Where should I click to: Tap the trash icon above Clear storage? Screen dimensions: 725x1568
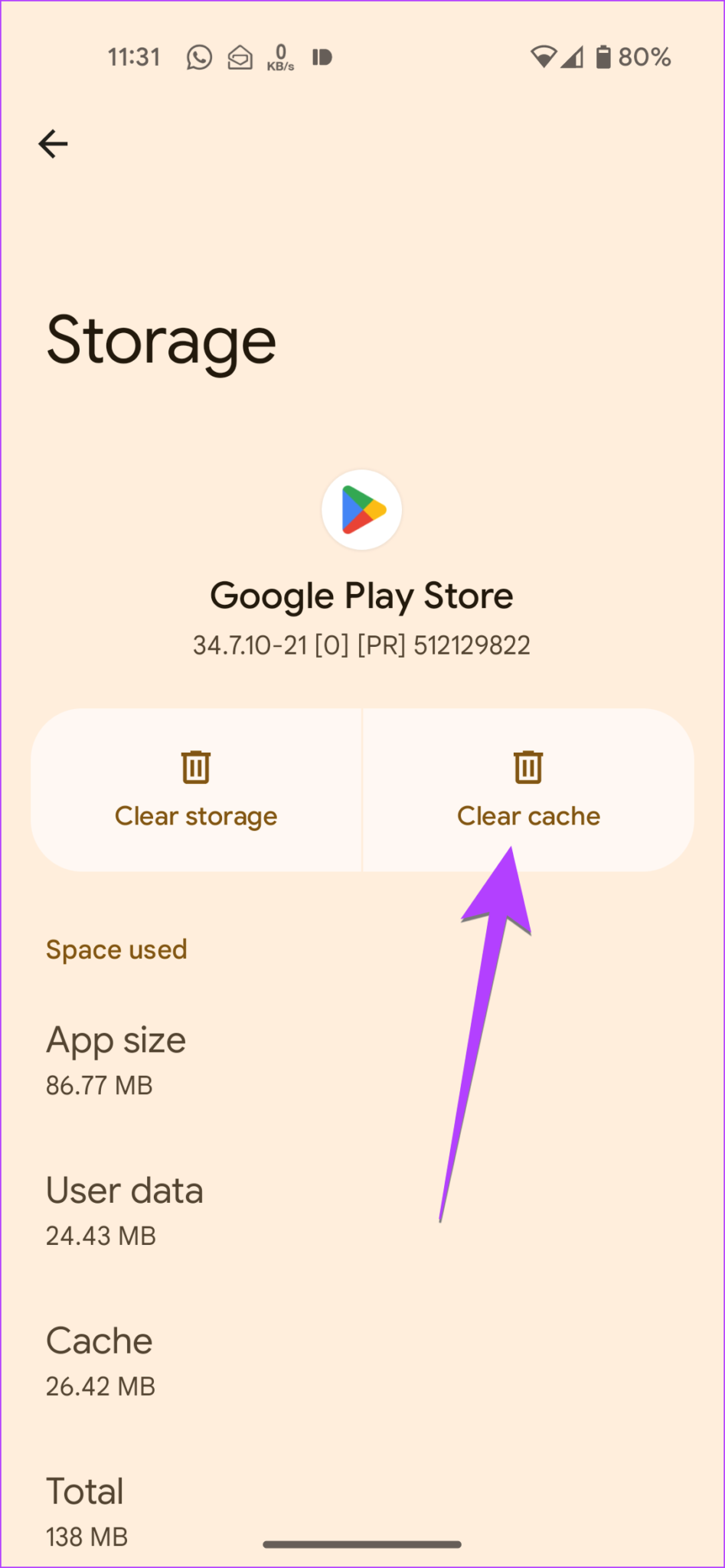point(196,766)
